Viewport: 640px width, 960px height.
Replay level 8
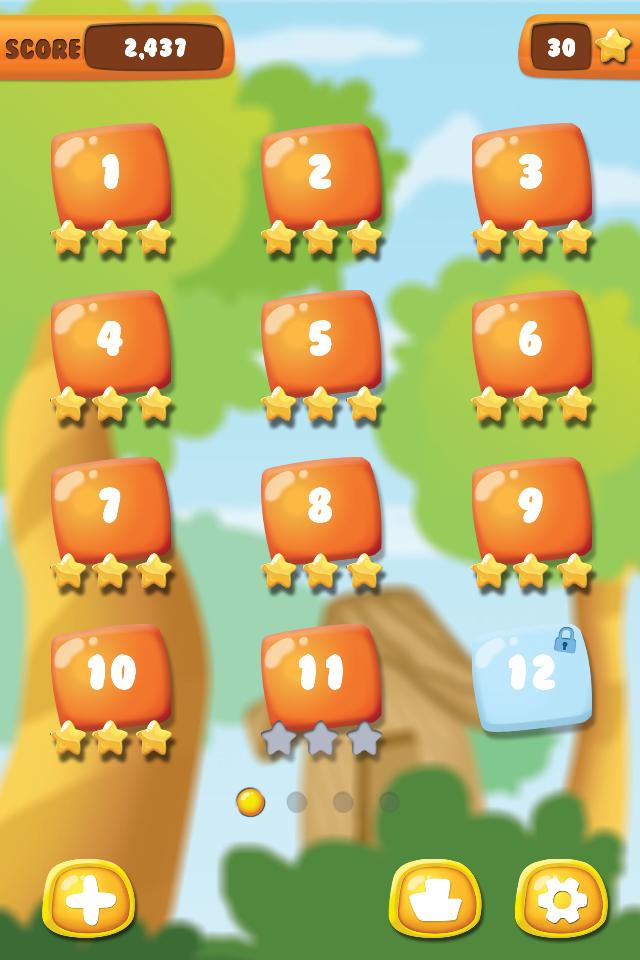[320, 508]
